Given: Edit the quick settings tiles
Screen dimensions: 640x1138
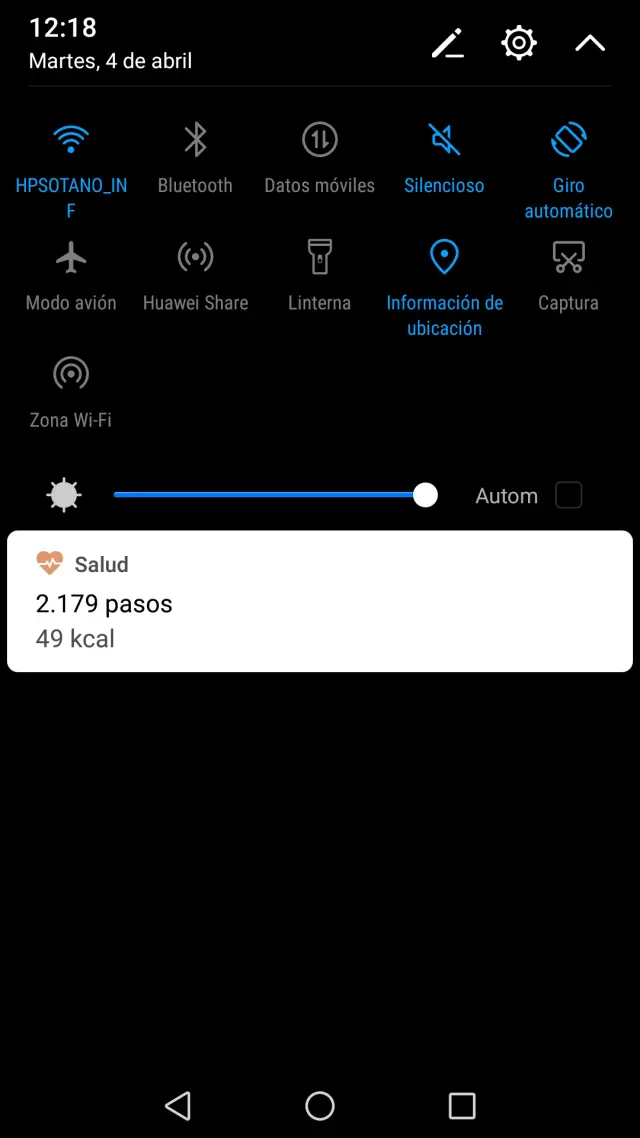Looking at the screenshot, I should click(x=447, y=43).
